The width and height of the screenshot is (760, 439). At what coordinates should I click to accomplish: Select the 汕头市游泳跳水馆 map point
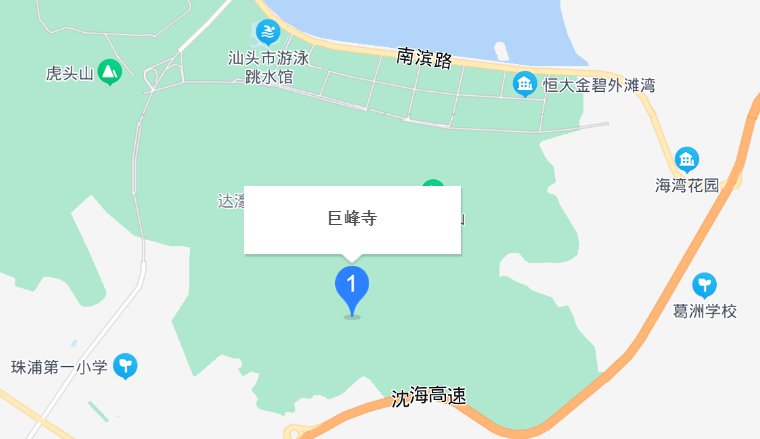[267, 32]
